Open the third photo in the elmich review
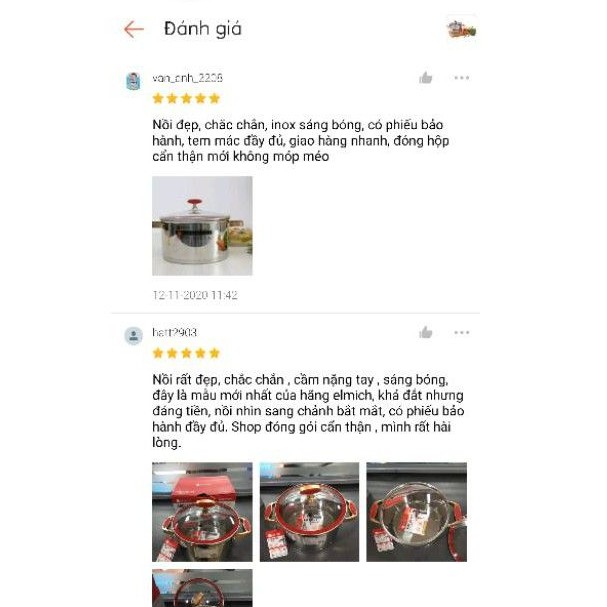The width and height of the screenshot is (607, 607). [416, 511]
